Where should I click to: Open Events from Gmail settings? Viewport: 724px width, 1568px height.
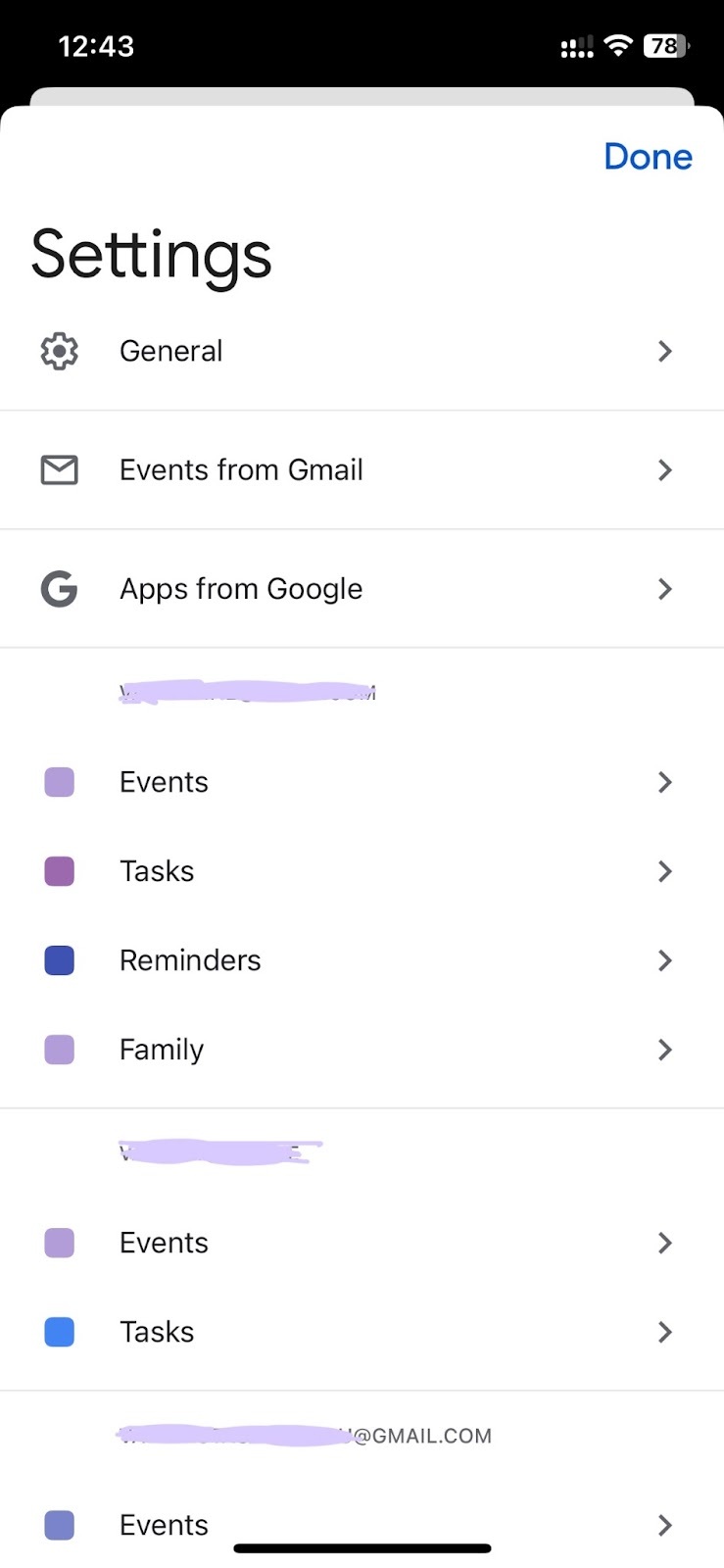pos(362,470)
